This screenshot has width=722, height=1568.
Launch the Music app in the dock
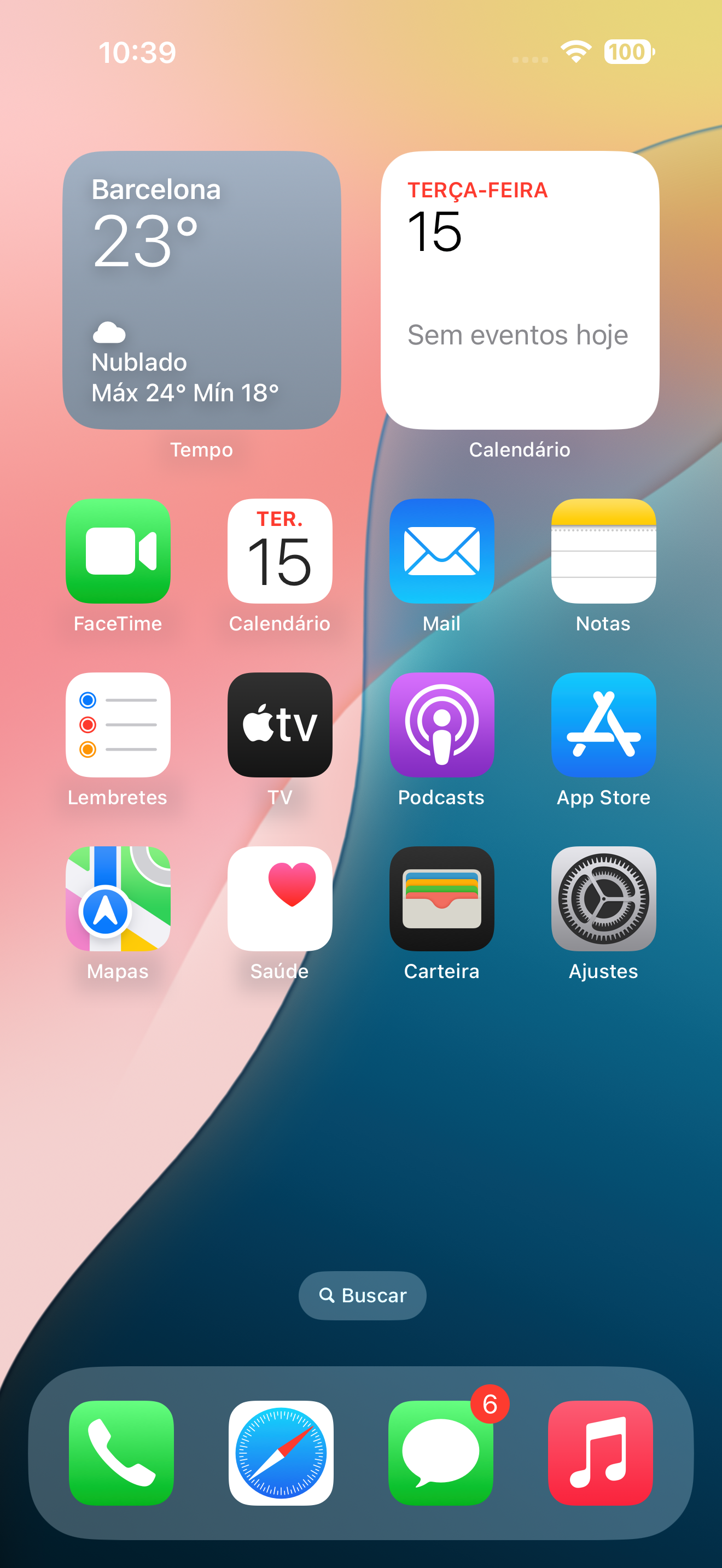pos(600,1453)
